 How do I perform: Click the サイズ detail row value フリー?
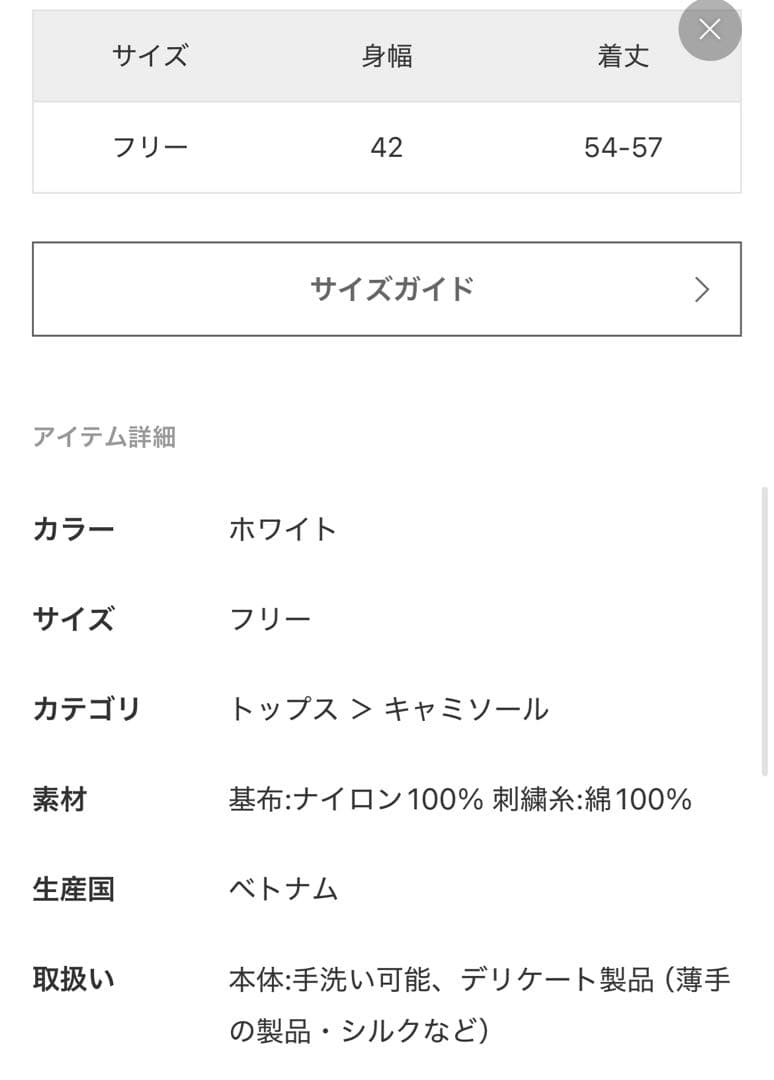269,618
